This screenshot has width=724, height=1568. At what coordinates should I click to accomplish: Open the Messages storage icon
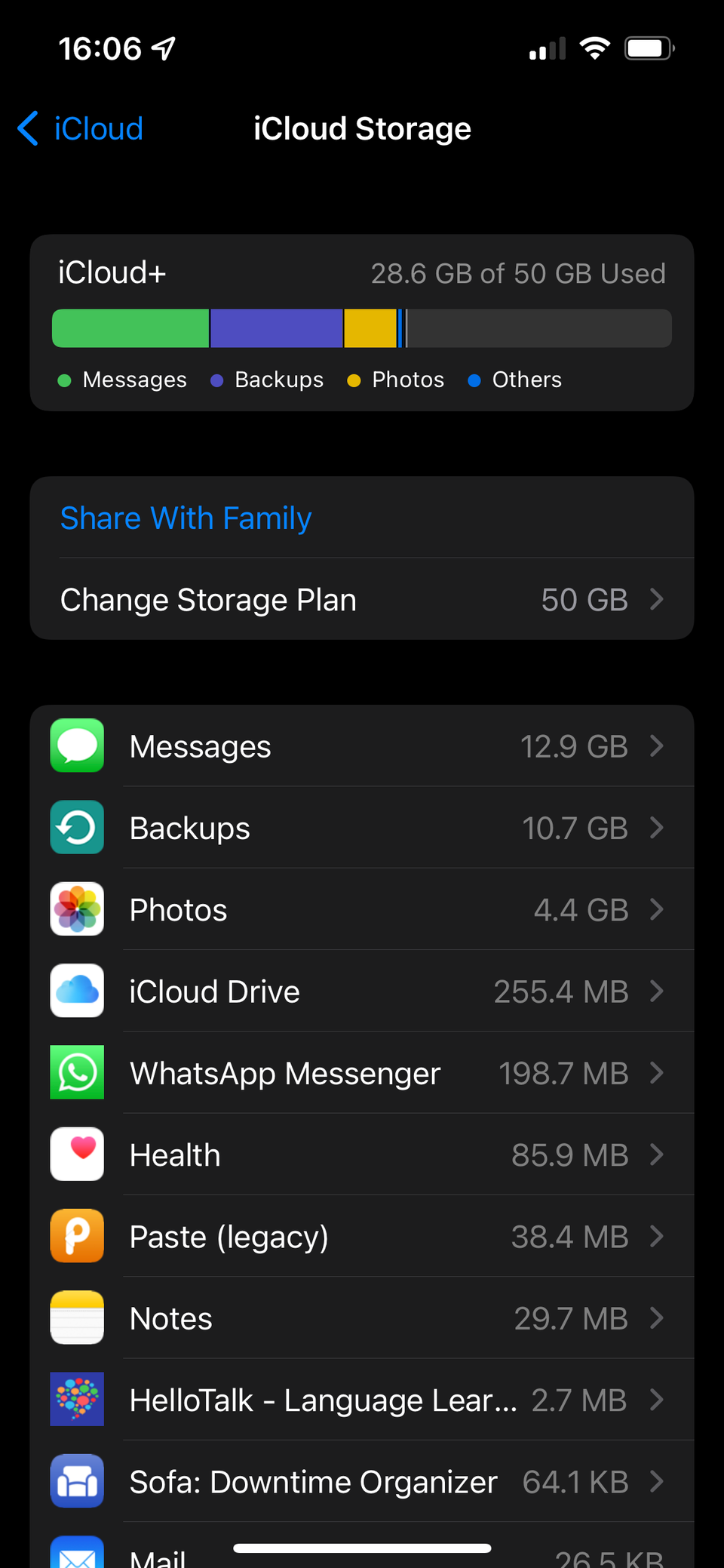[x=76, y=746]
